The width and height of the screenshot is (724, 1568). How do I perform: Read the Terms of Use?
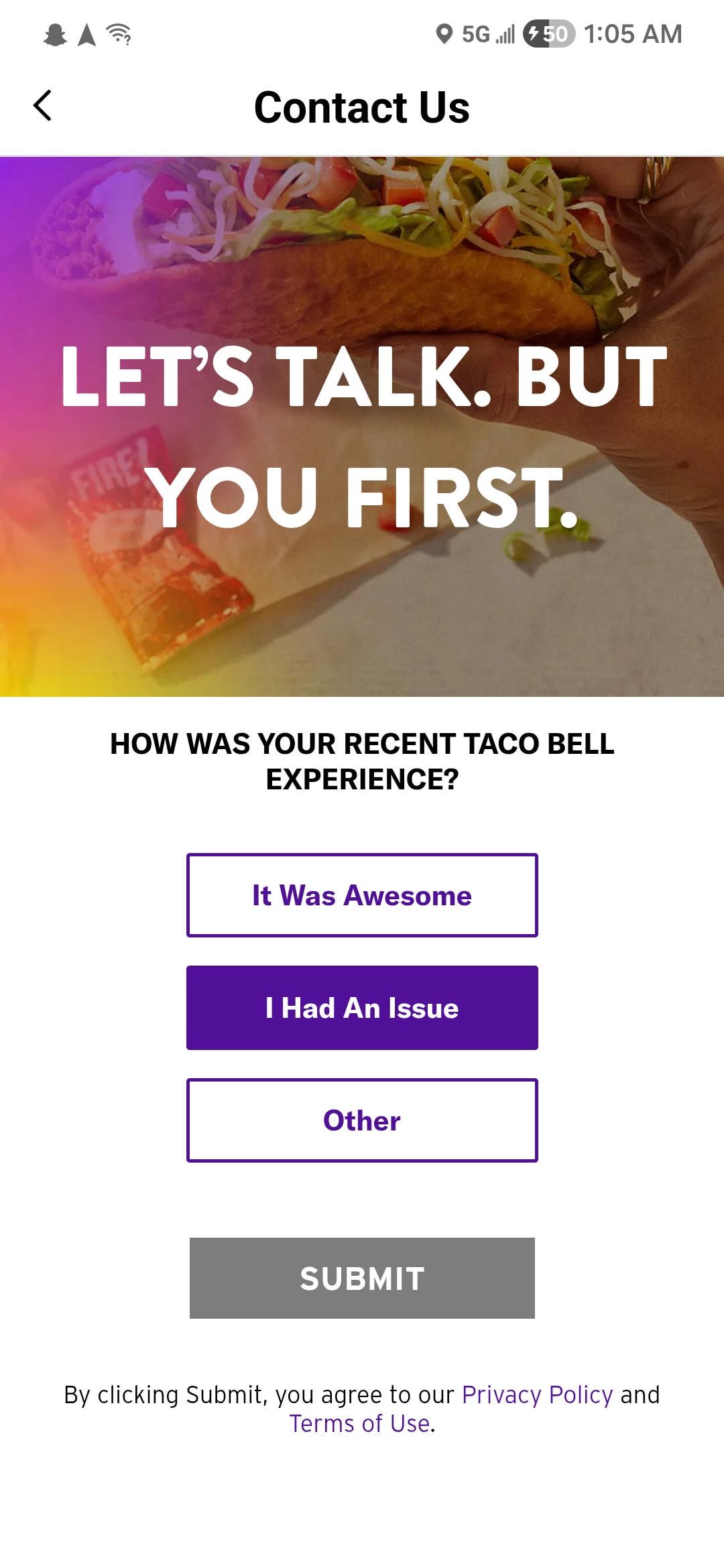pos(360,1423)
